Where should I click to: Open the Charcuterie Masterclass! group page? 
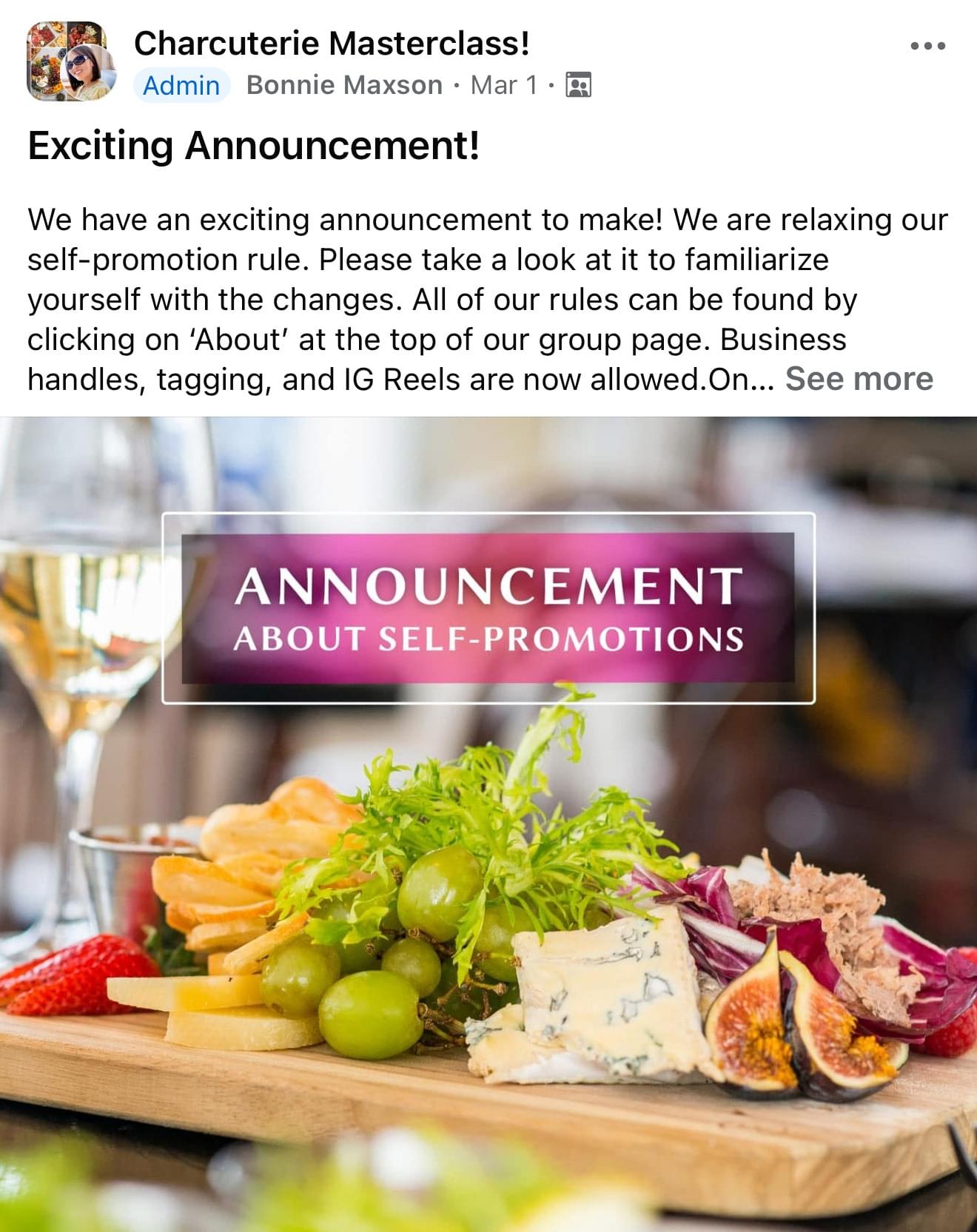pyautogui.click(x=332, y=43)
